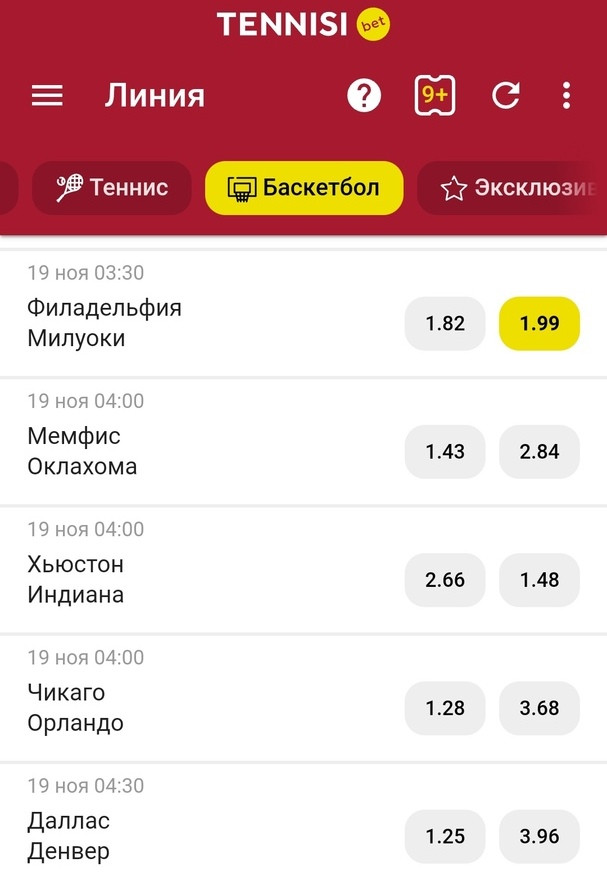Open the three-dot overflow menu
Viewport: 607px width, 880px height.
(566, 96)
